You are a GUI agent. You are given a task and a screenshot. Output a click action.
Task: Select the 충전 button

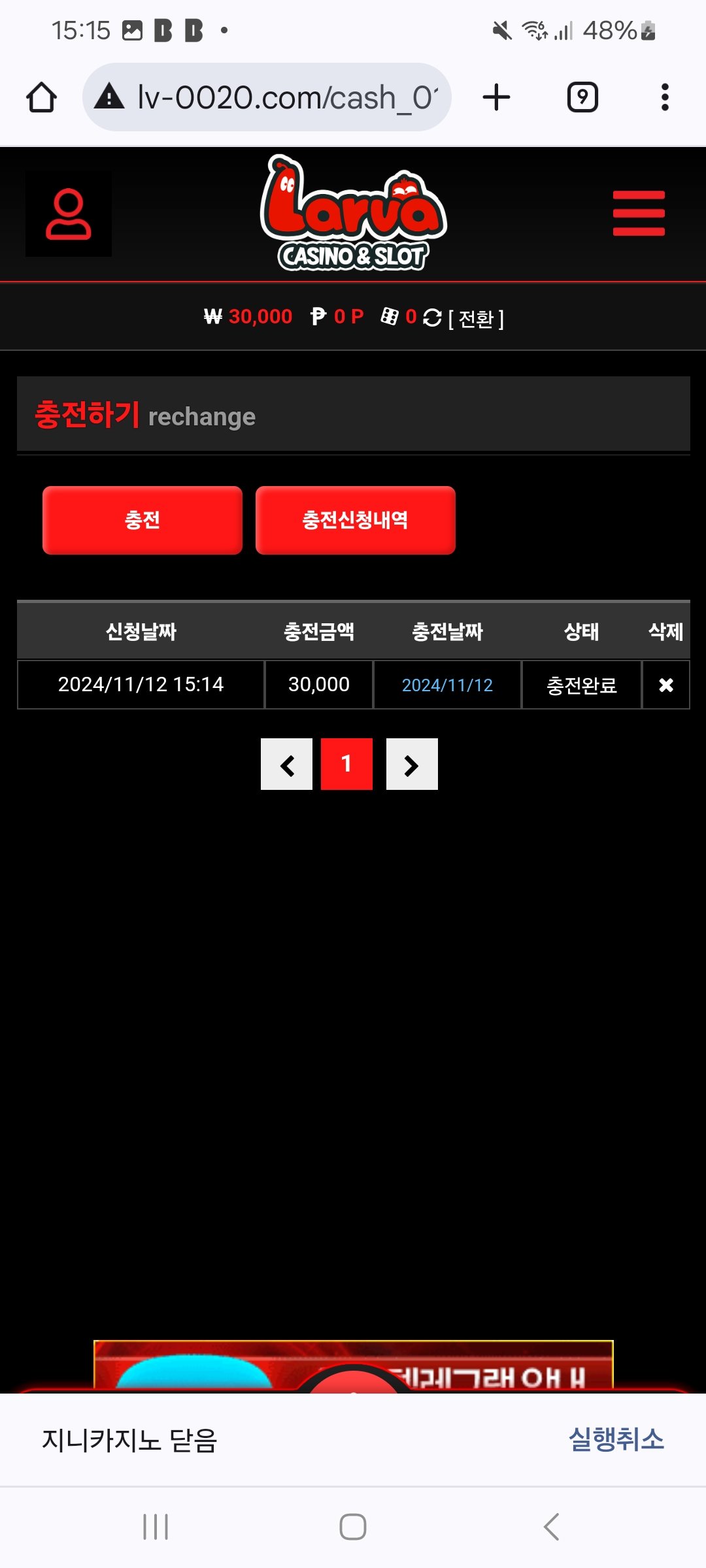pos(143,520)
